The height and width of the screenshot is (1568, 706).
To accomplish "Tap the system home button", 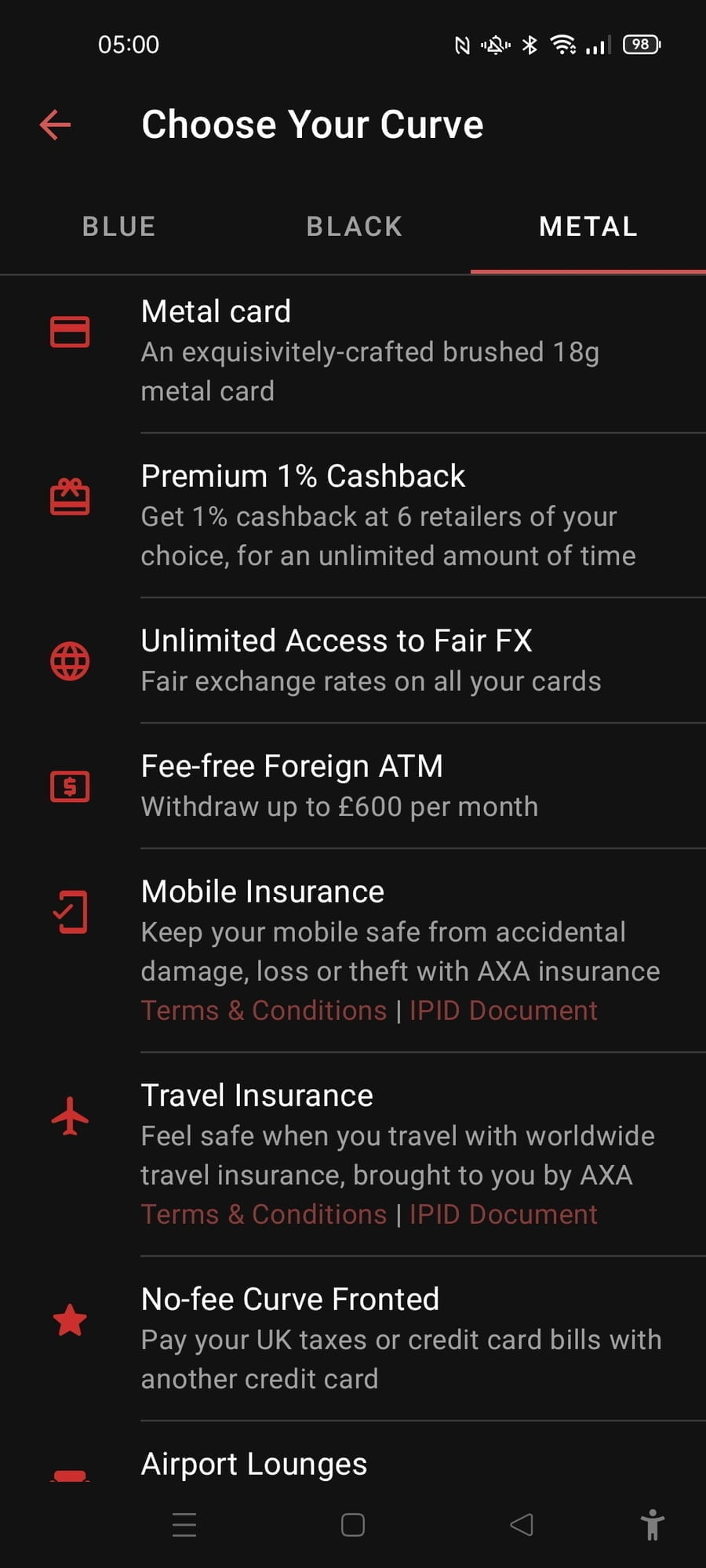I will (x=353, y=1525).
